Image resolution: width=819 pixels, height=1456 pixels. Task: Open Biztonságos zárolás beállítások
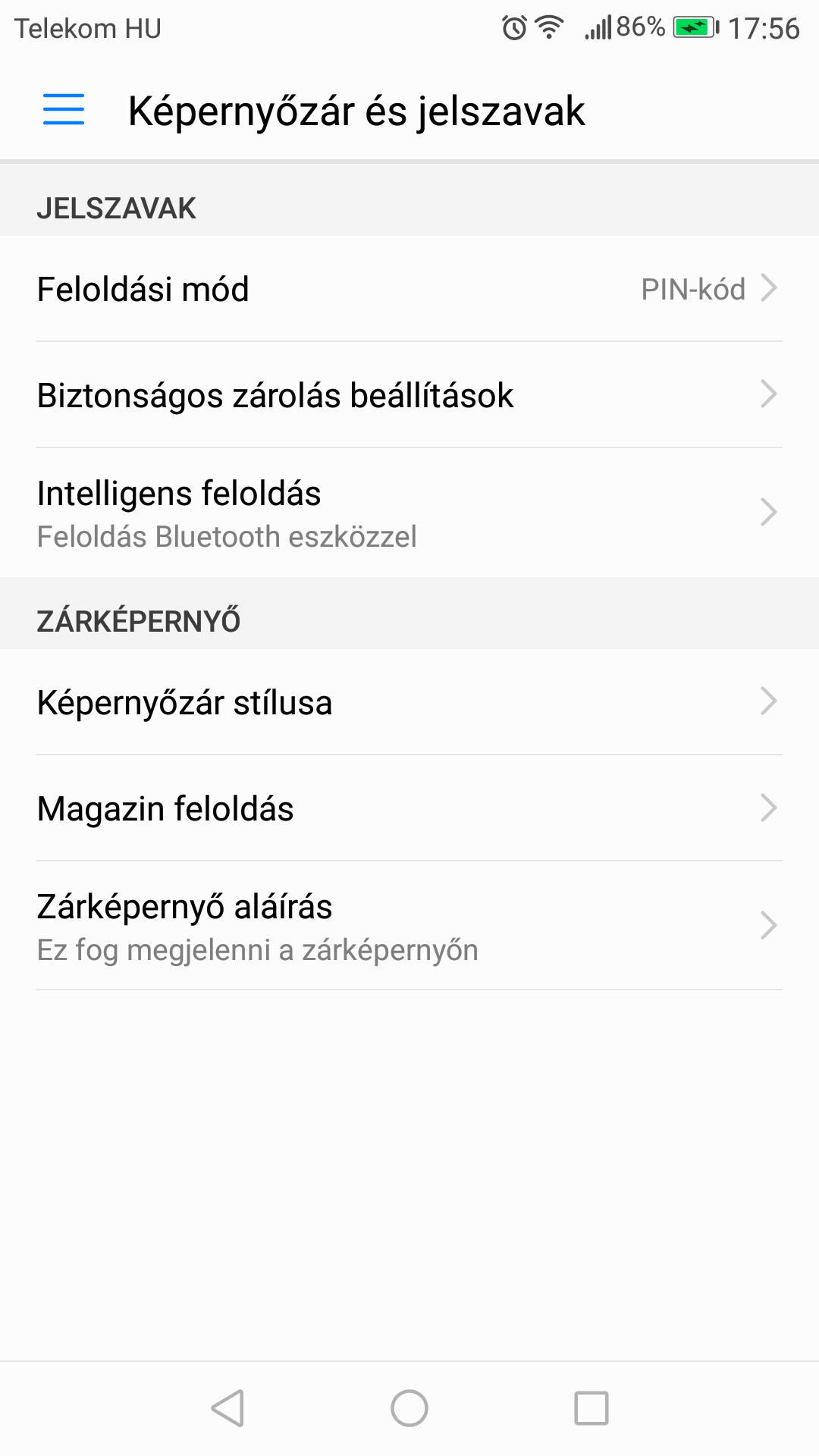click(409, 395)
